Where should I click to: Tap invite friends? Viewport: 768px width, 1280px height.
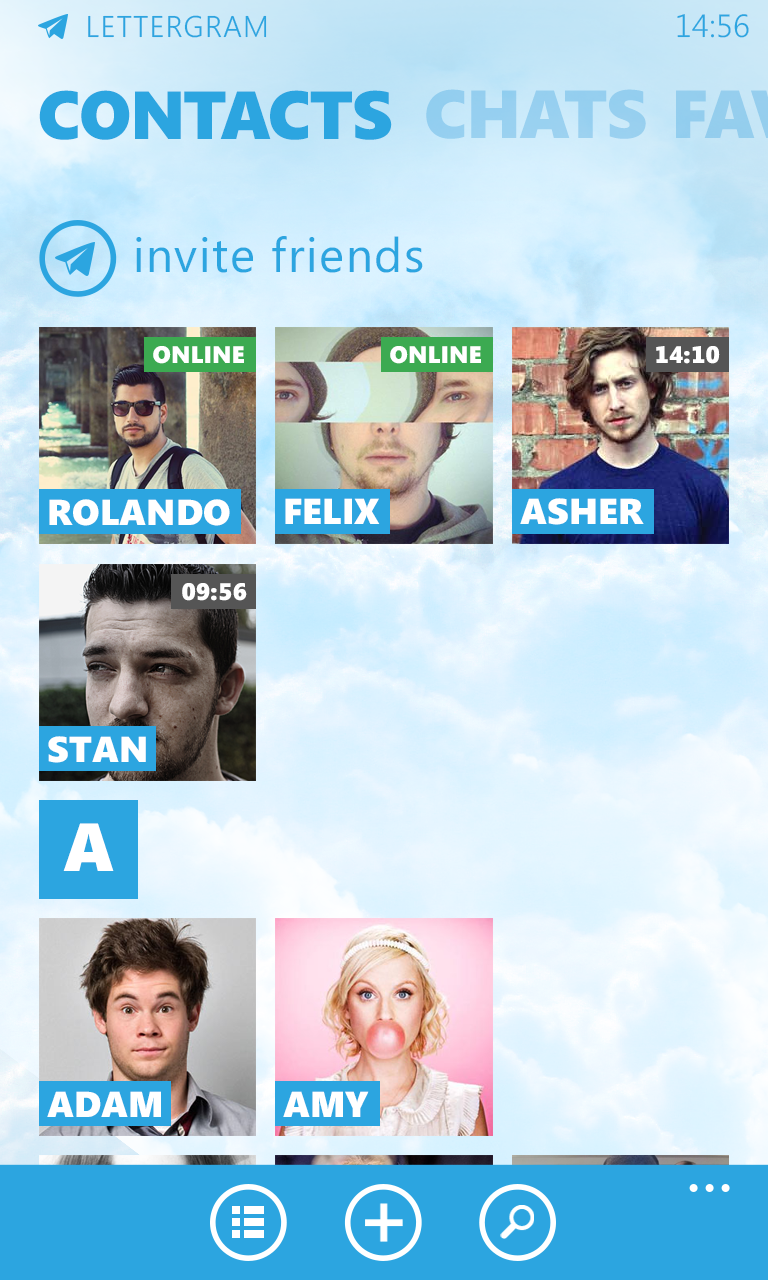point(231,257)
